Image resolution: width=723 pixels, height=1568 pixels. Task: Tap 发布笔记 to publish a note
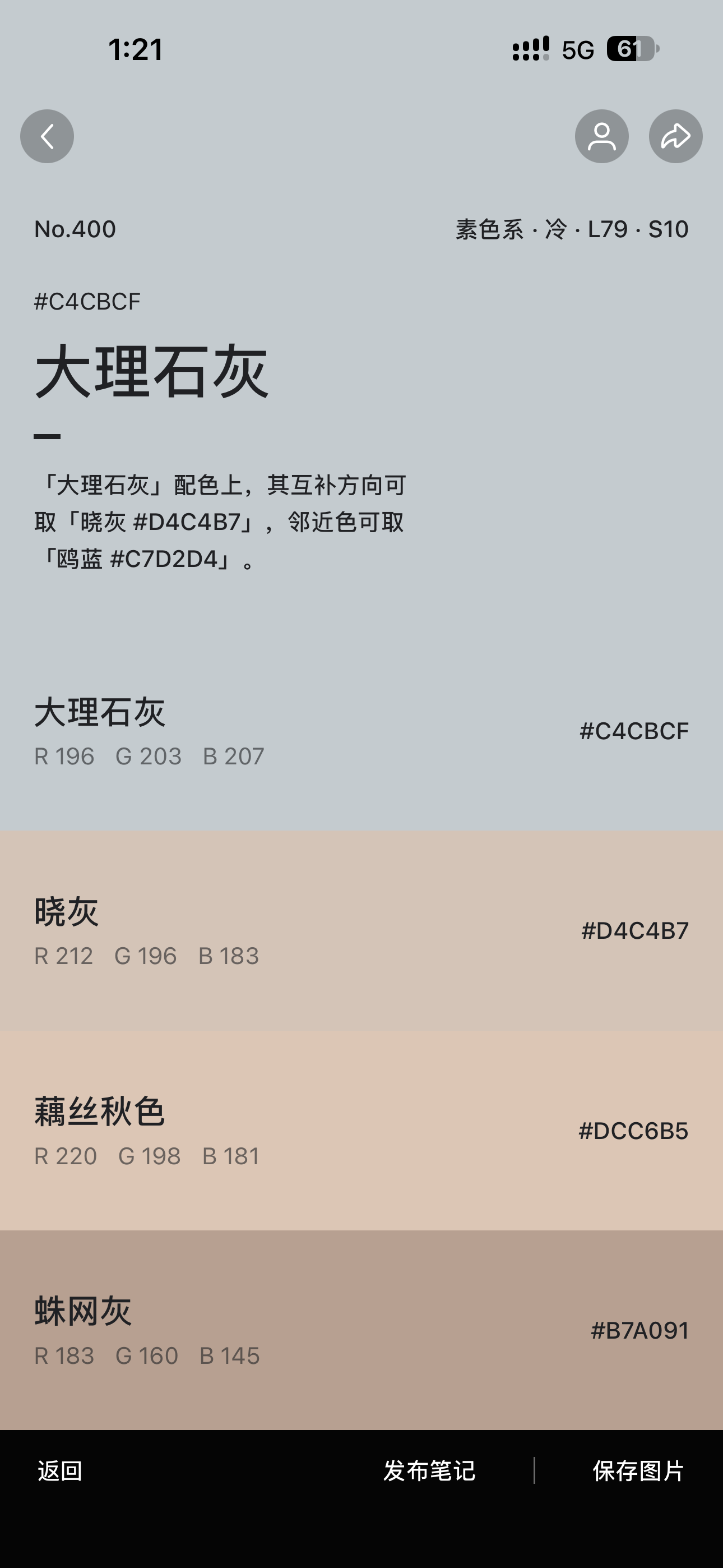pos(430,1470)
